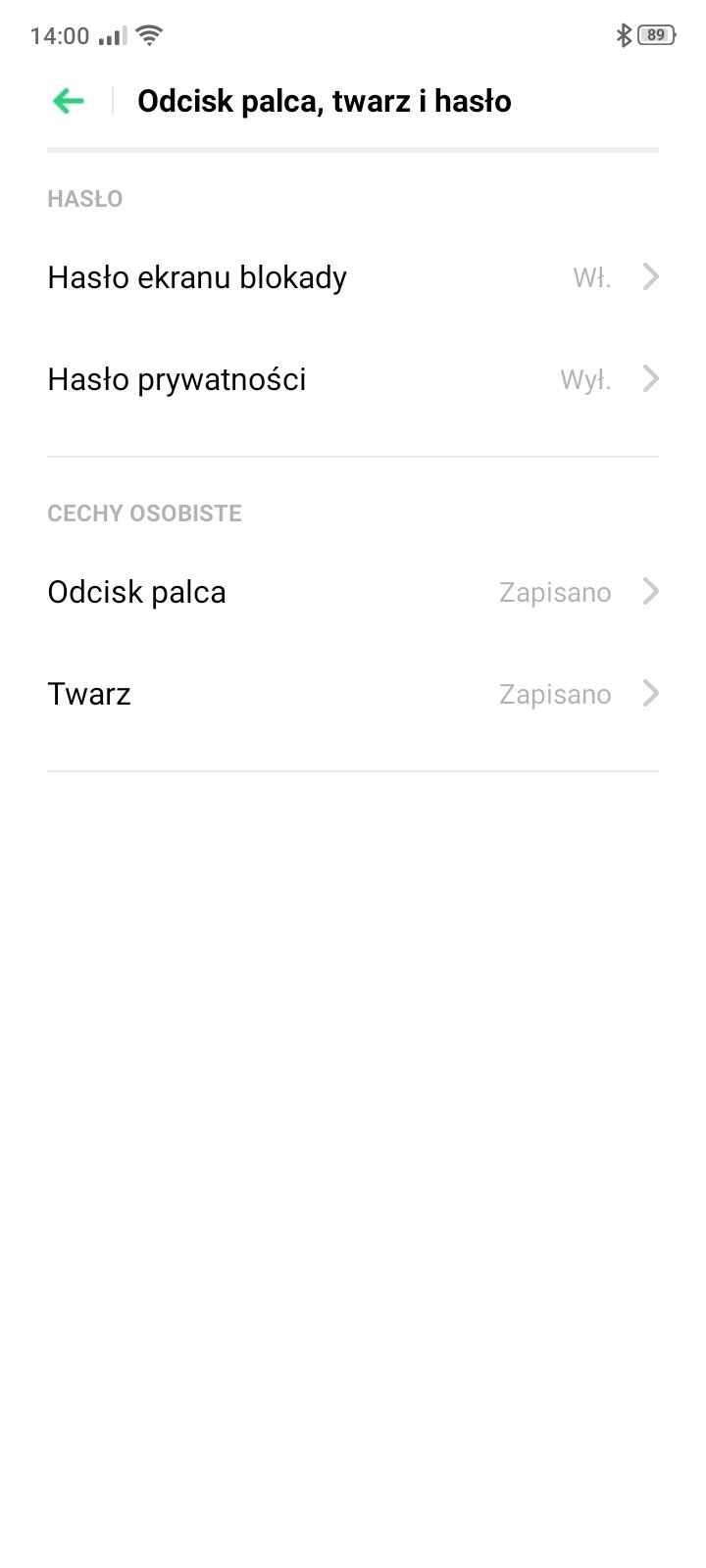Open Twarz face settings

(353, 694)
